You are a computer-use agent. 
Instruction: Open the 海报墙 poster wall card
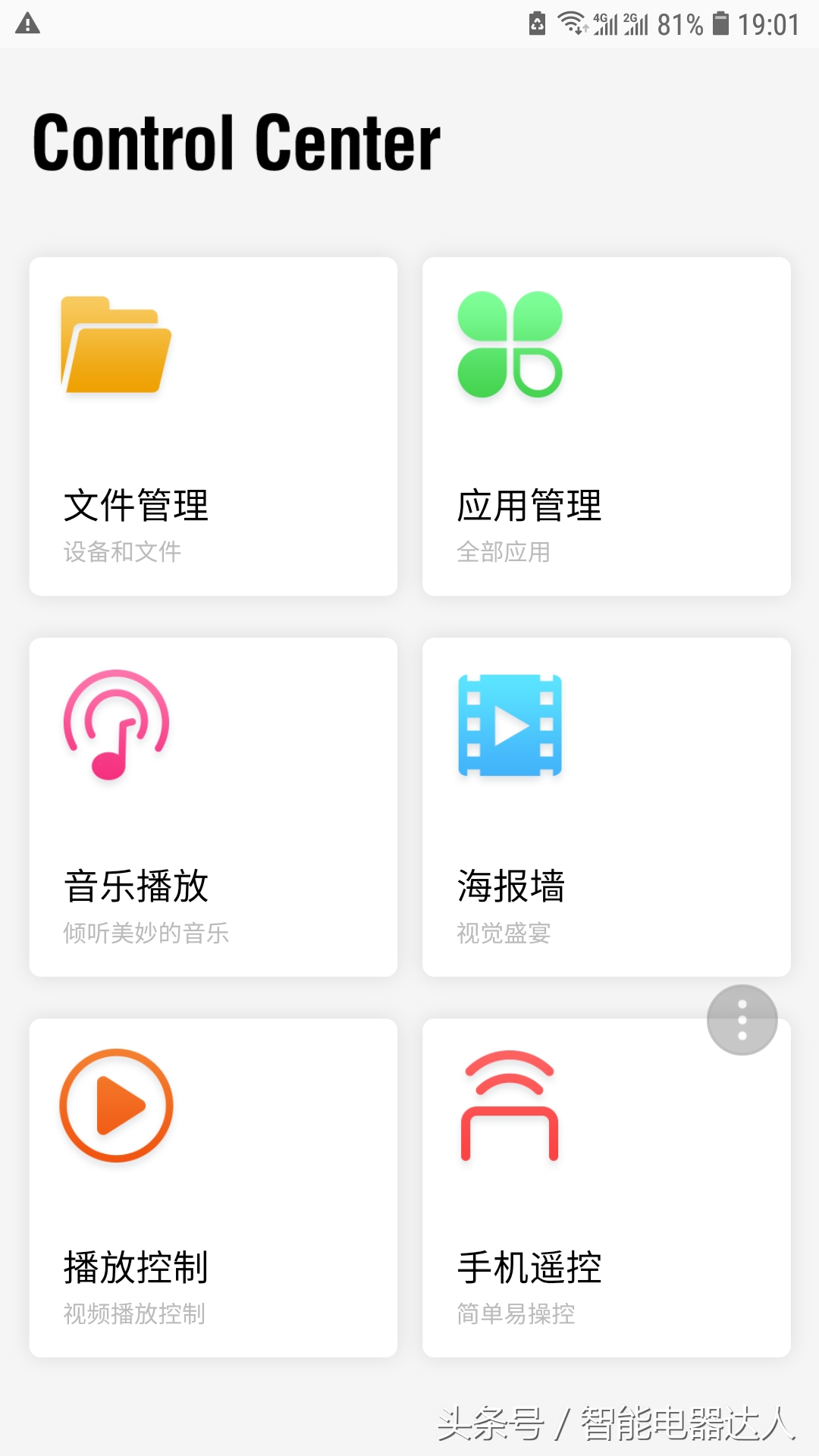[606, 807]
